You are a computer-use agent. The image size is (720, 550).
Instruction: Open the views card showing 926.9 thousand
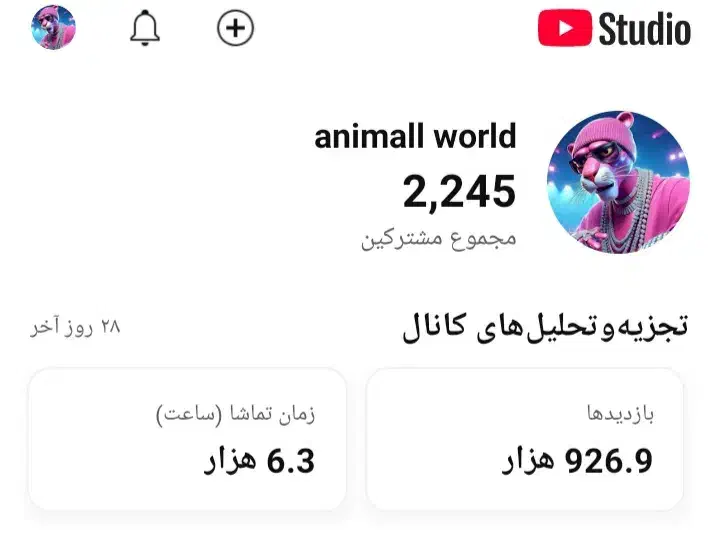point(524,439)
